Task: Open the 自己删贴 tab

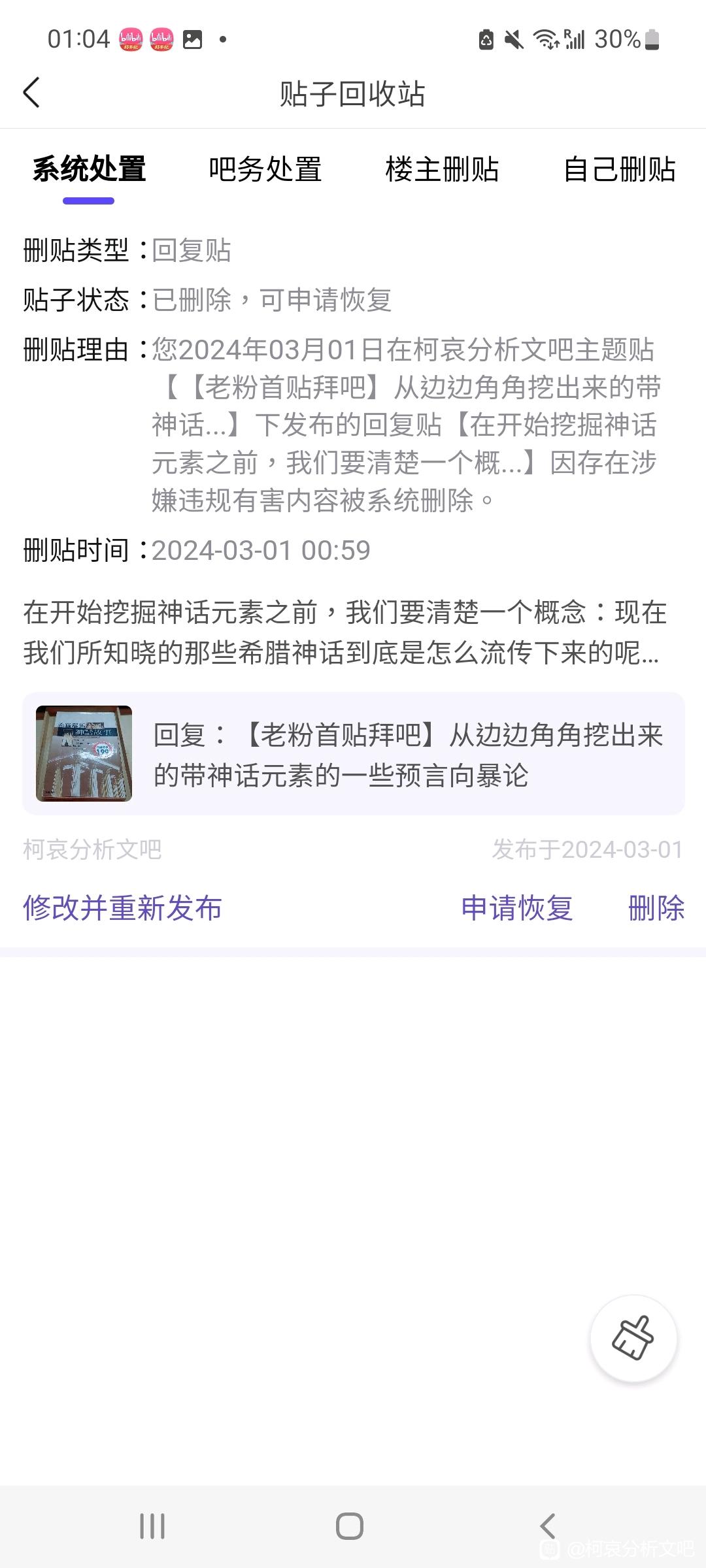Action: pos(619,169)
